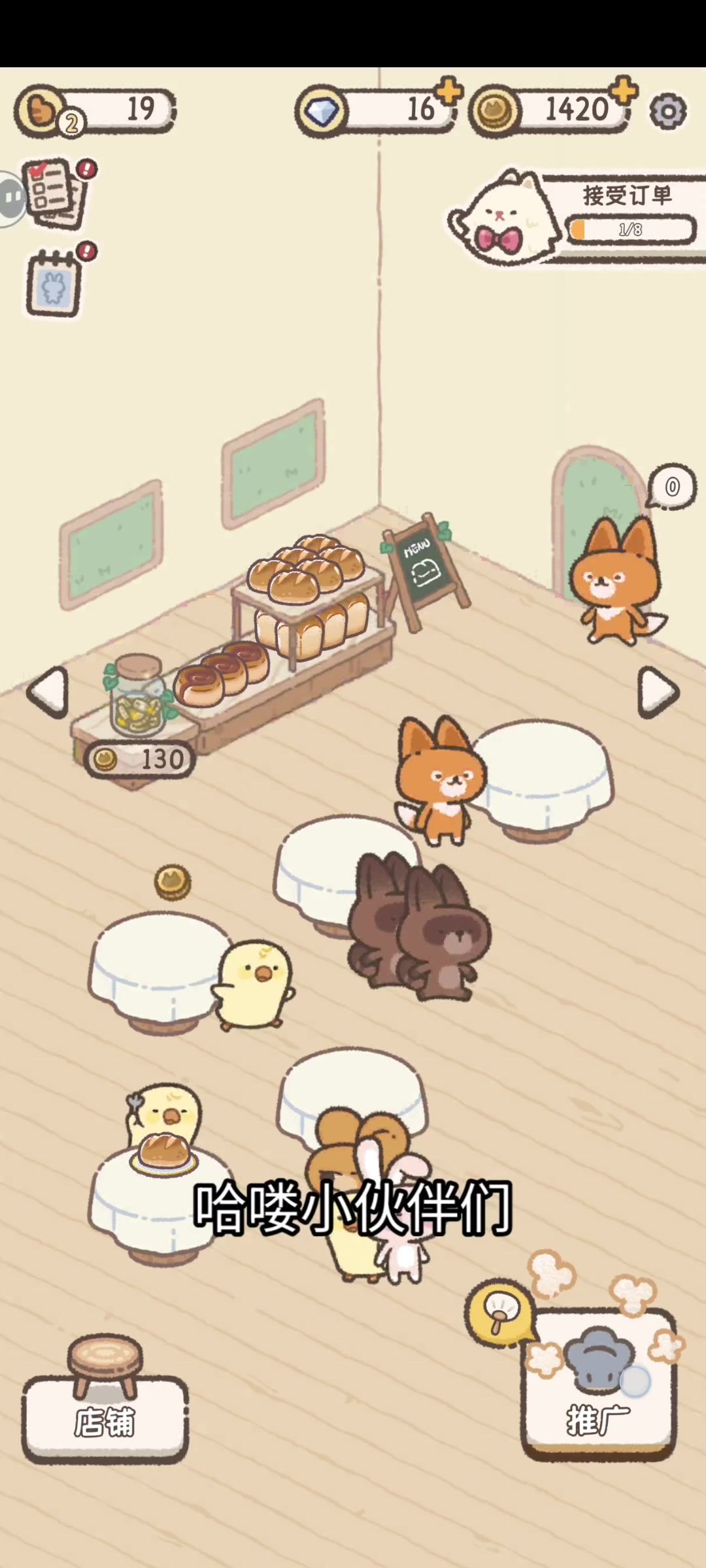Open the task checklist icon
Image resolution: width=706 pixels, height=1568 pixels.
tap(56, 193)
